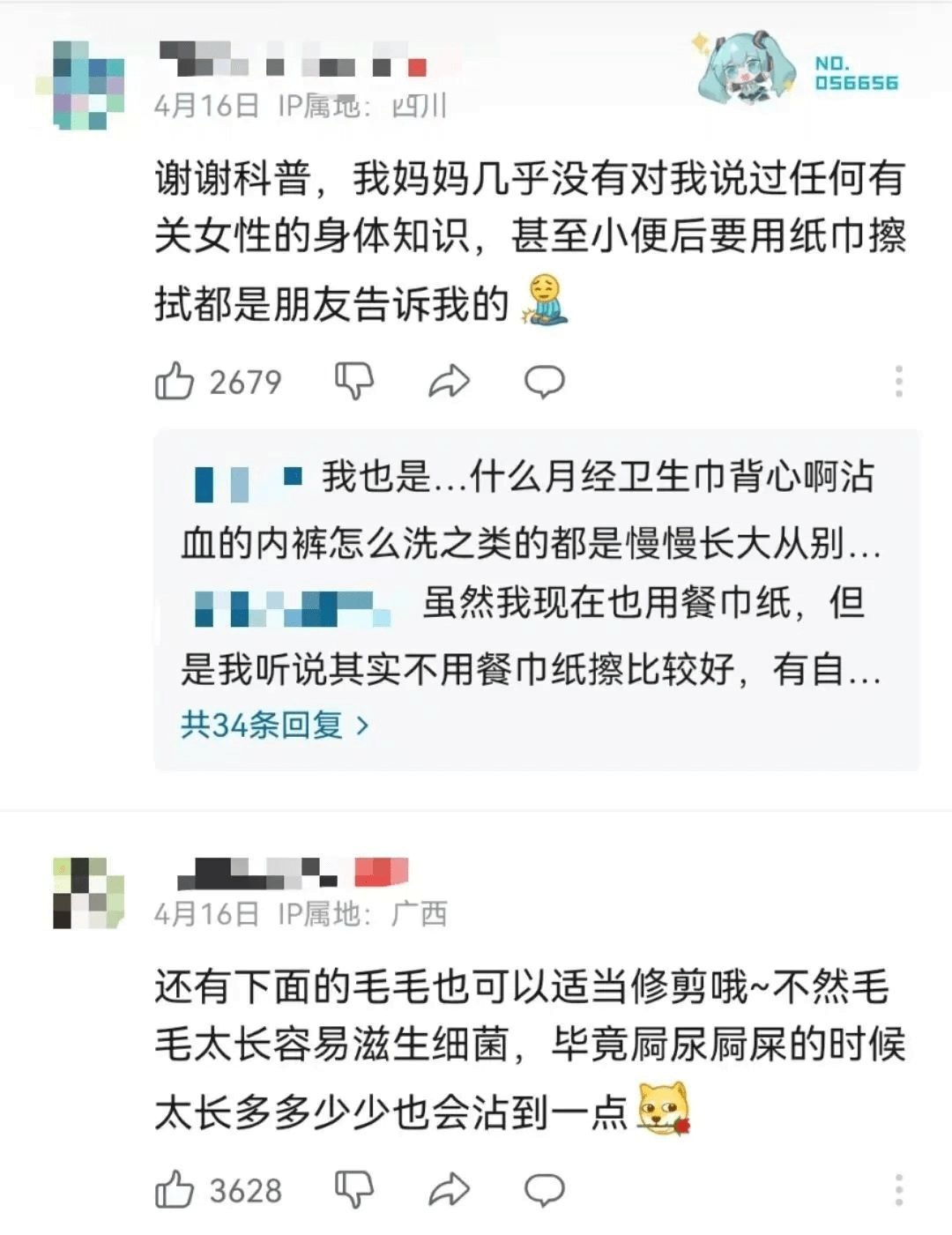952x1235 pixels.
Task: Open more options on the Guangxi user's comment
Action: pyautogui.click(x=898, y=1190)
